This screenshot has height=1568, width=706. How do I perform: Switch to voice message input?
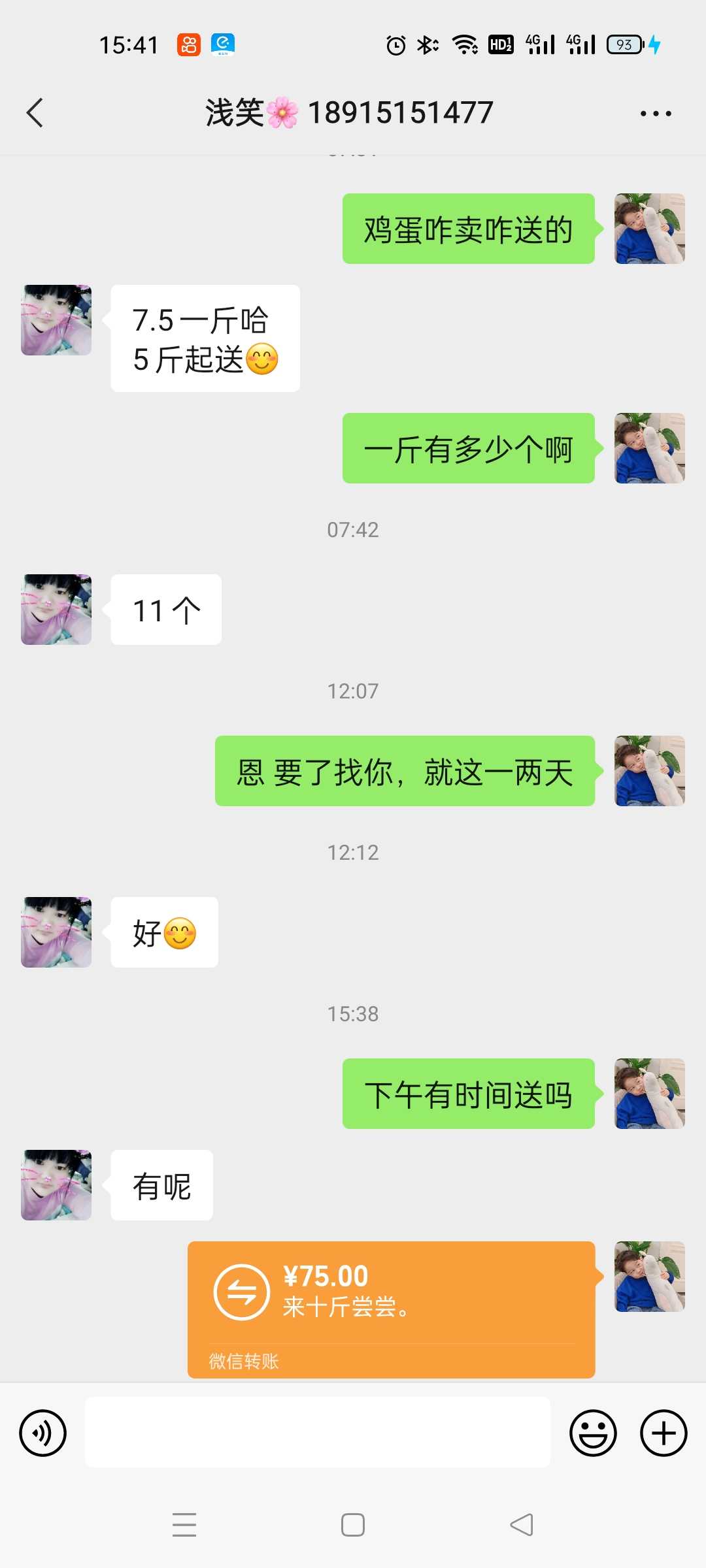(43, 1433)
